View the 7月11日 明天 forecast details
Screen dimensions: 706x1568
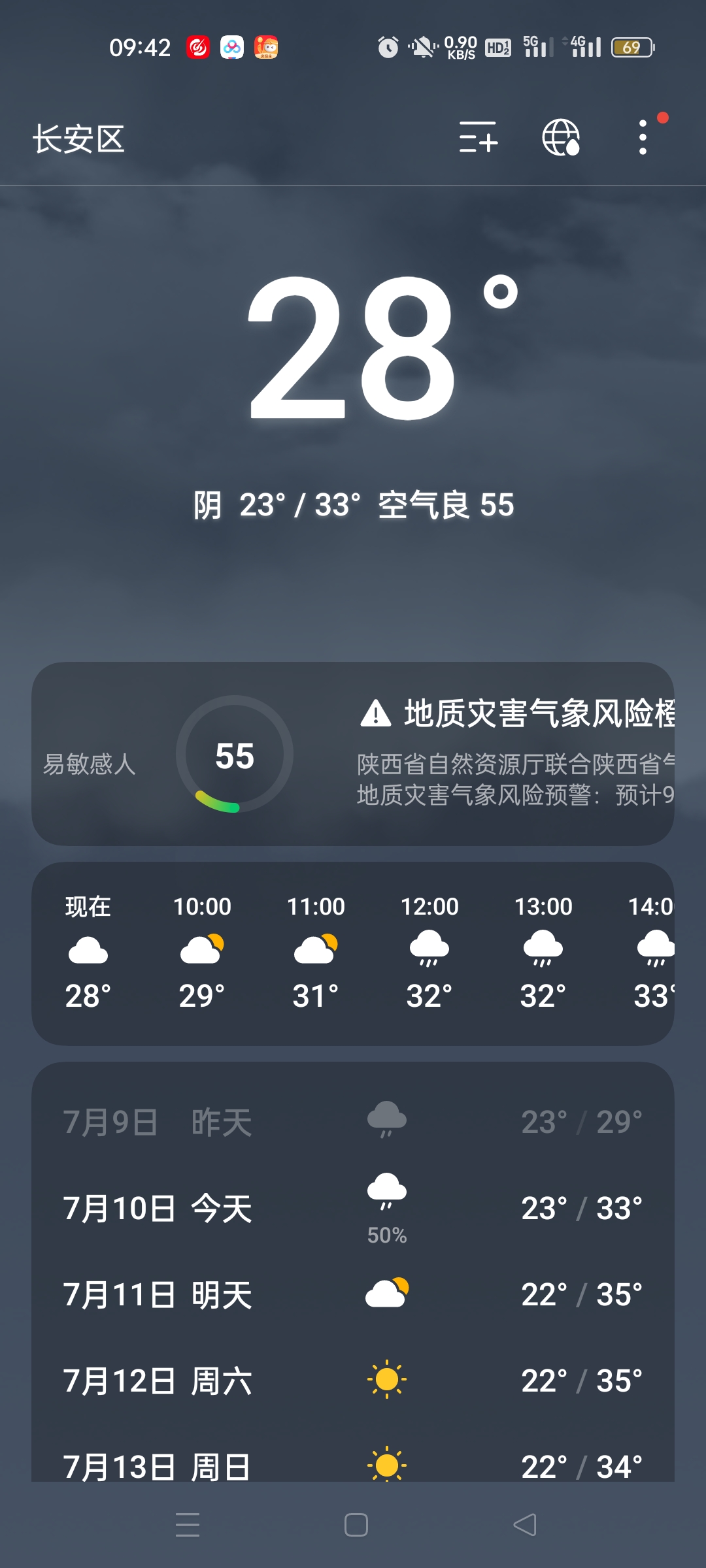point(353,1295)
